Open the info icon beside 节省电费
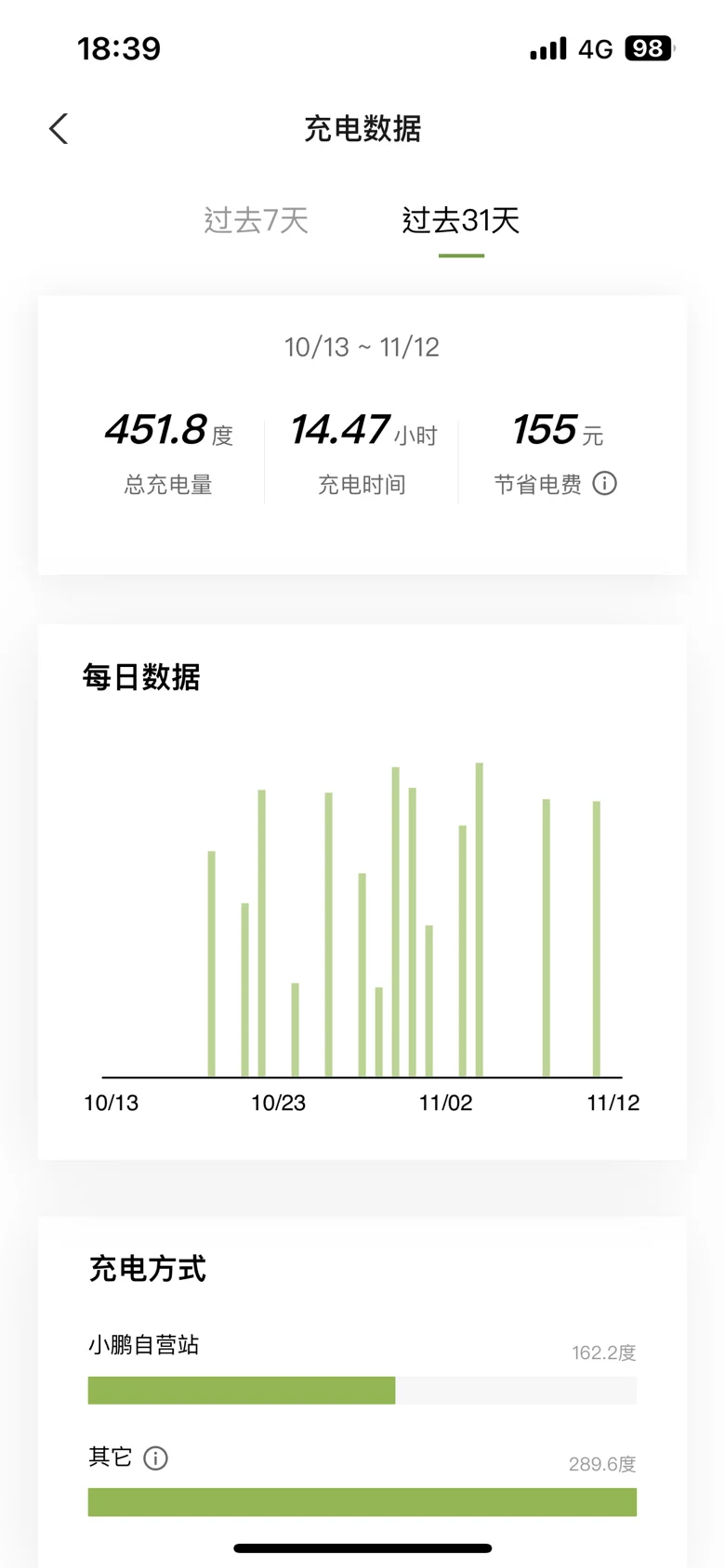This screenshot has height=1568, width=725. 605,483
